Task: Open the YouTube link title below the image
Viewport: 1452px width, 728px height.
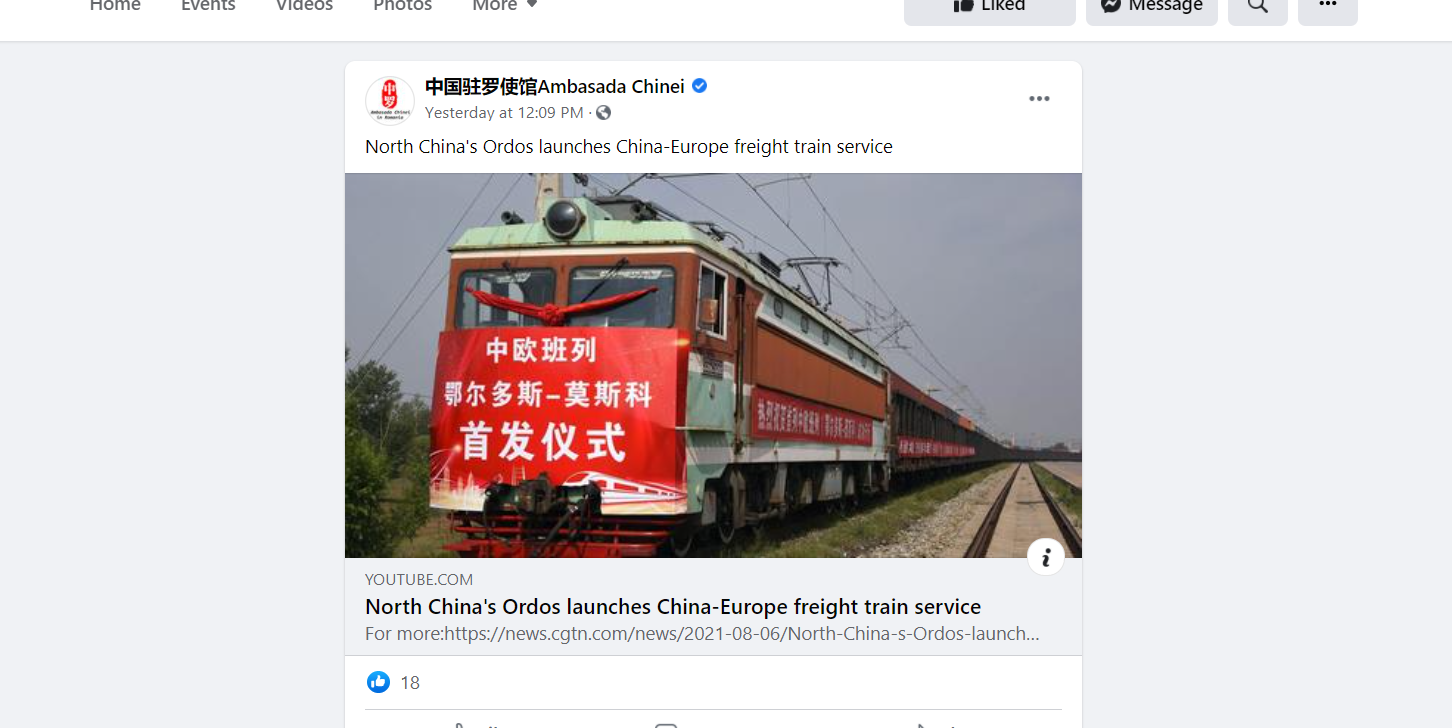Action: coord(672,607)
